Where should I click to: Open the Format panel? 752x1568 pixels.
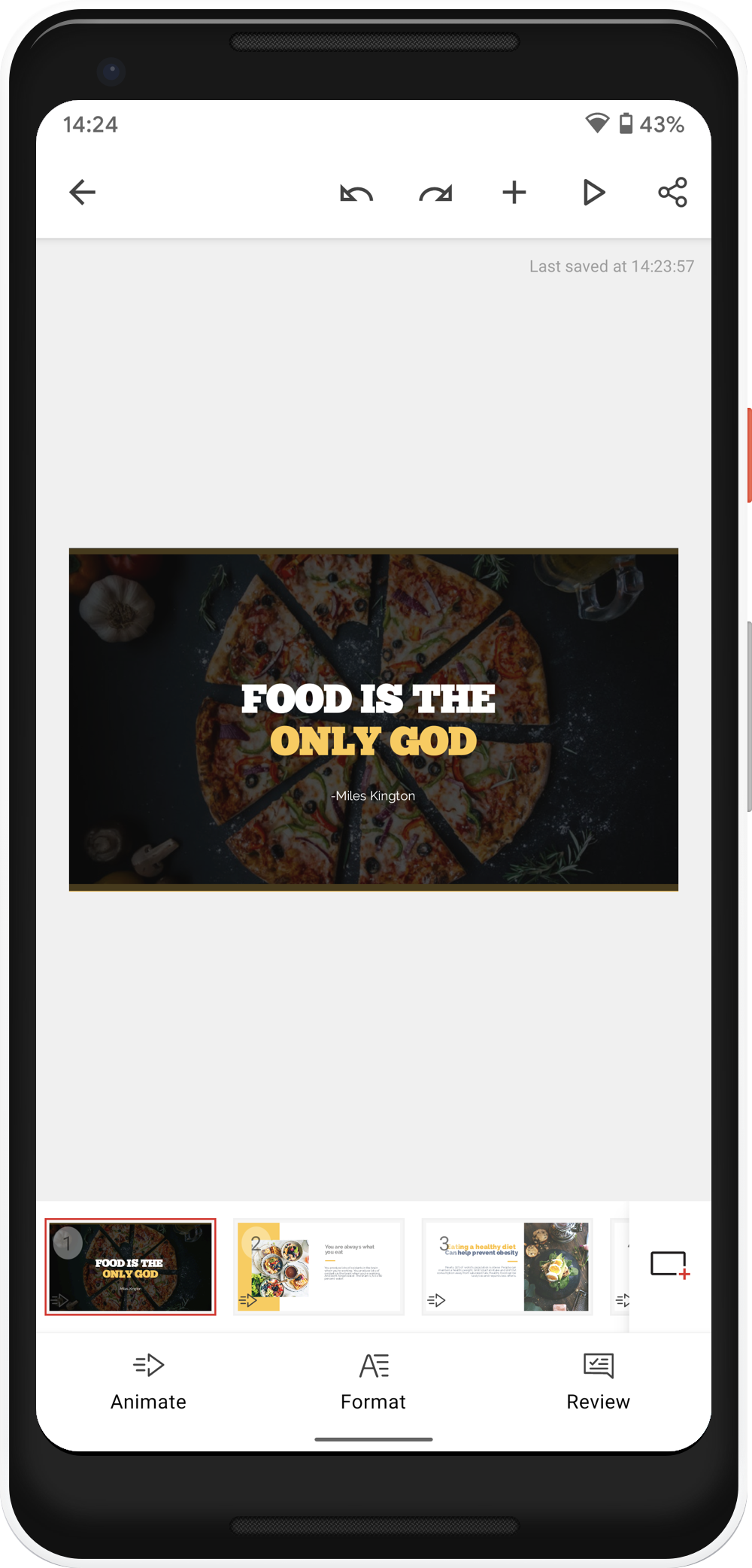(373, 1381)
